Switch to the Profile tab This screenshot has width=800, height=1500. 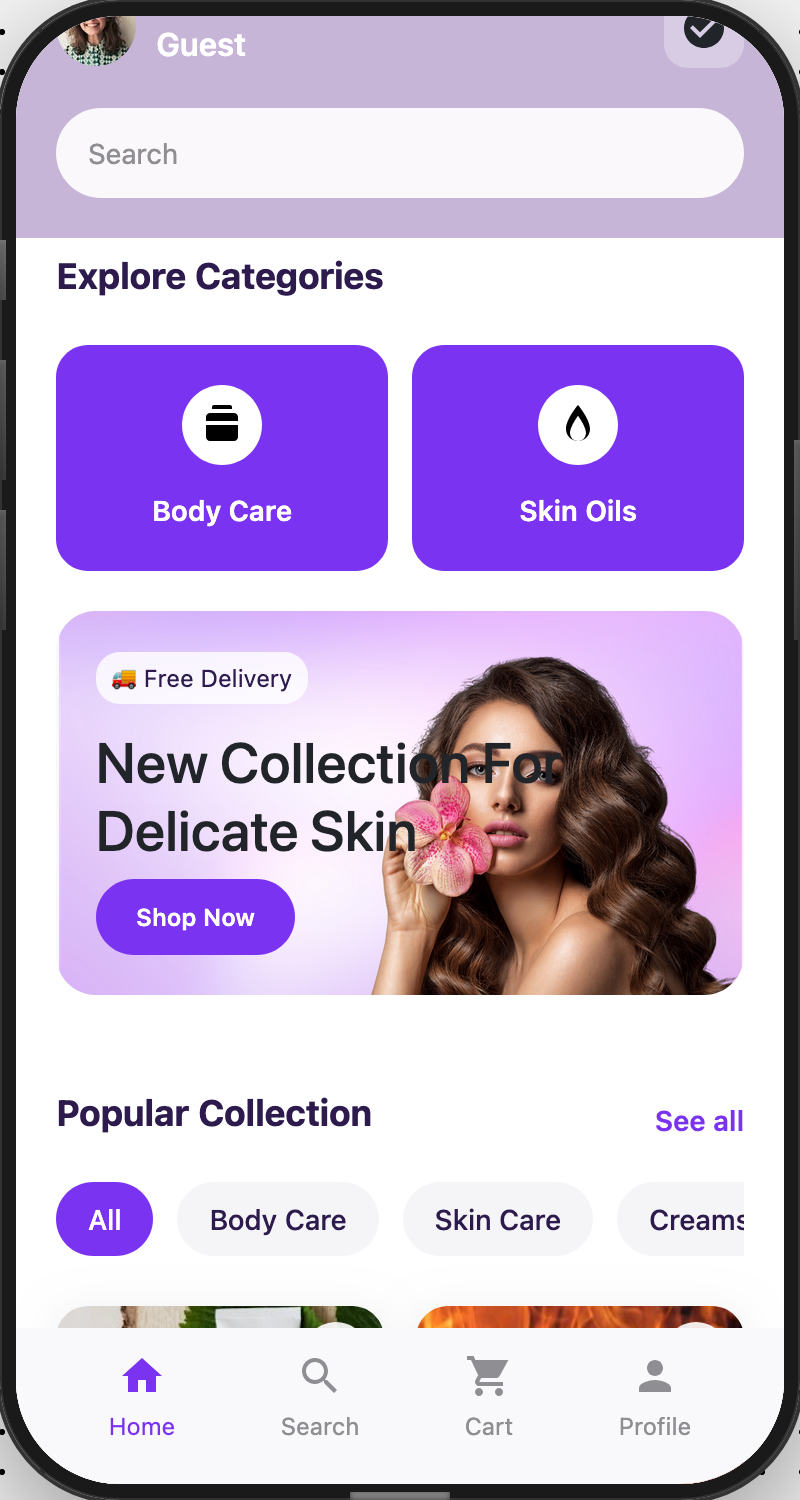tap(655, 1398)
